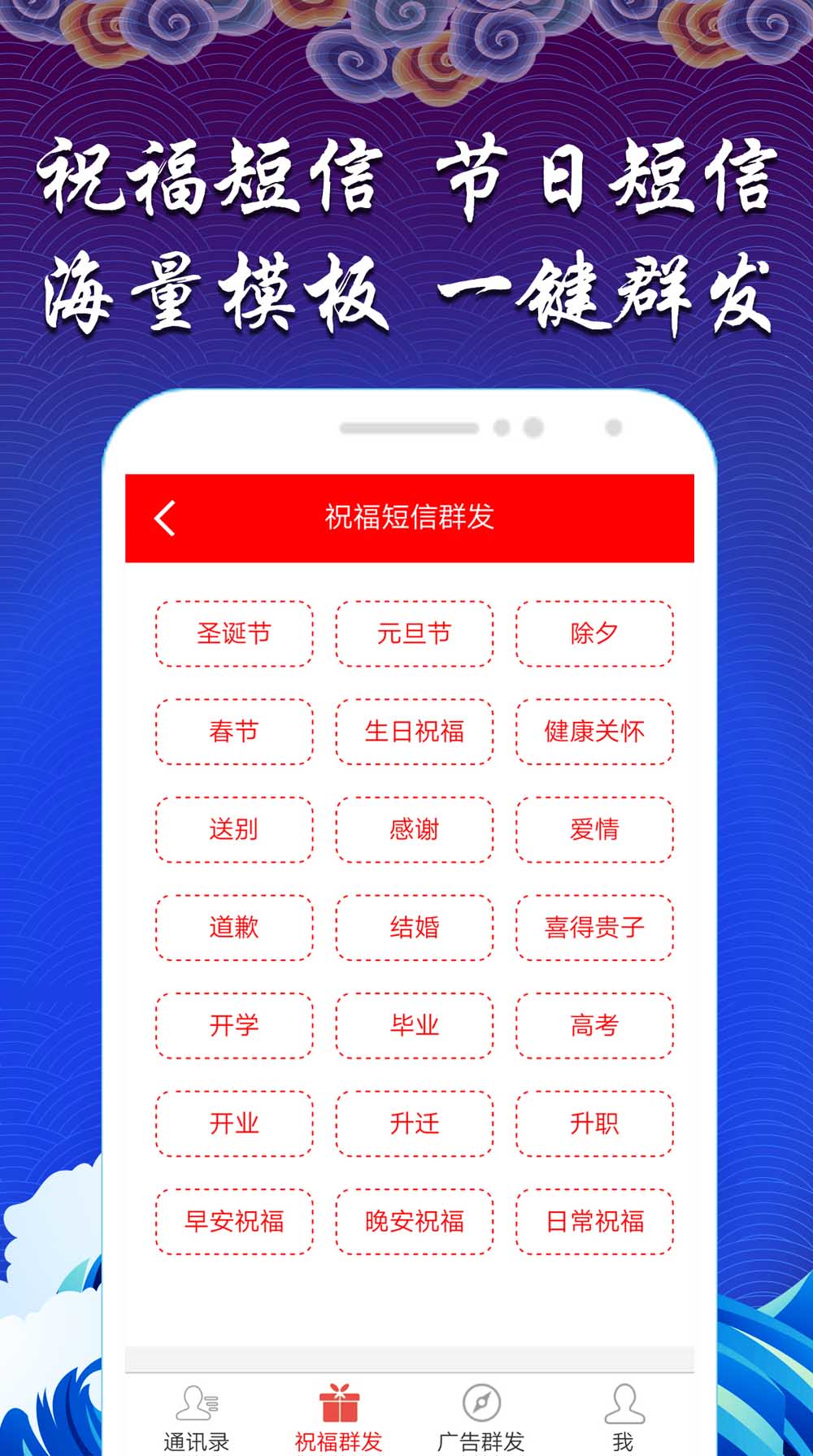Open the contacts icon labeled 通讯录
Screen dimensions: 813x1456
[x=194, y=1406]
